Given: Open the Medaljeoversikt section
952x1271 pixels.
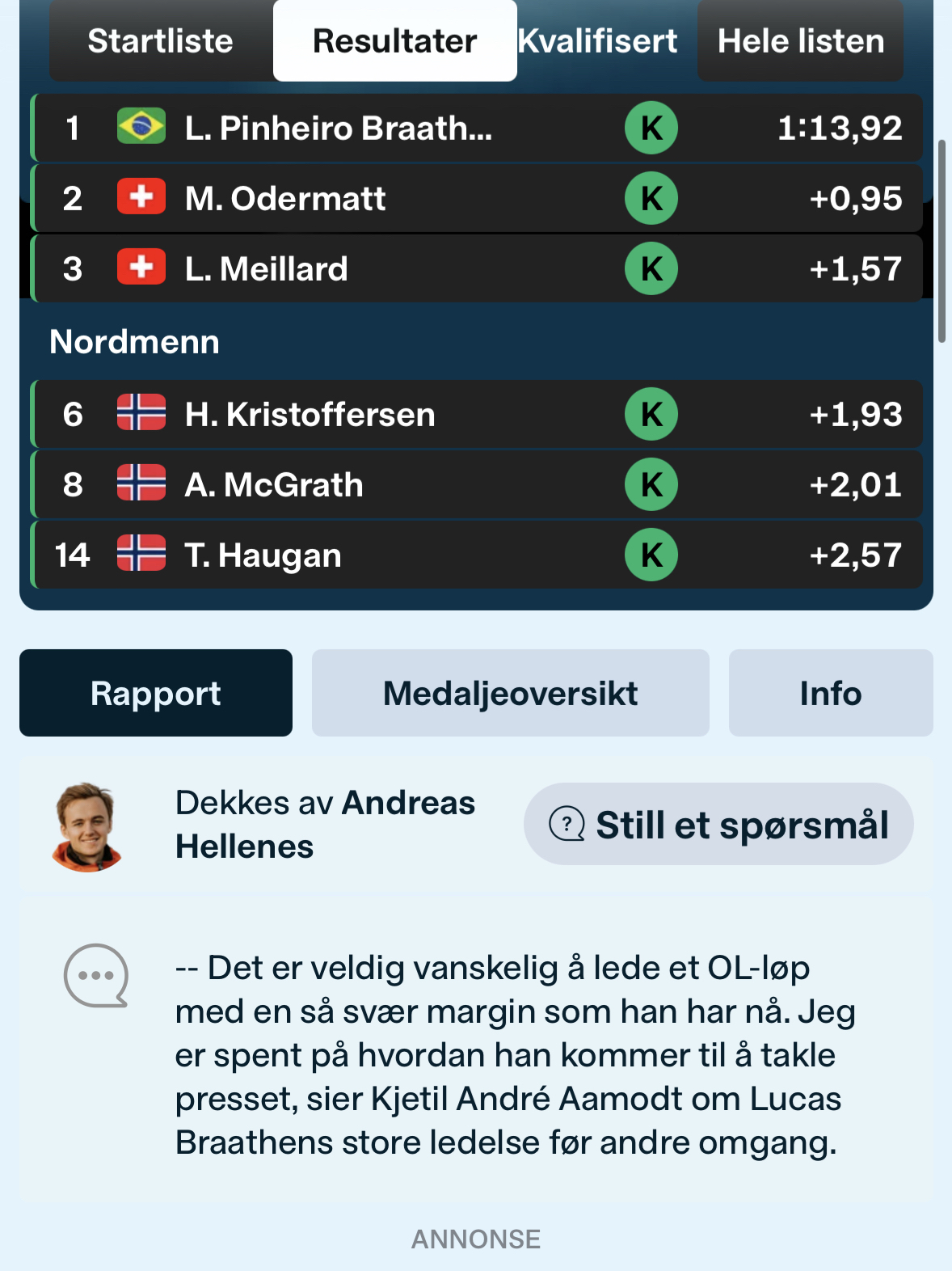Looking at the screenshot, I should click(x=510, y=693).
